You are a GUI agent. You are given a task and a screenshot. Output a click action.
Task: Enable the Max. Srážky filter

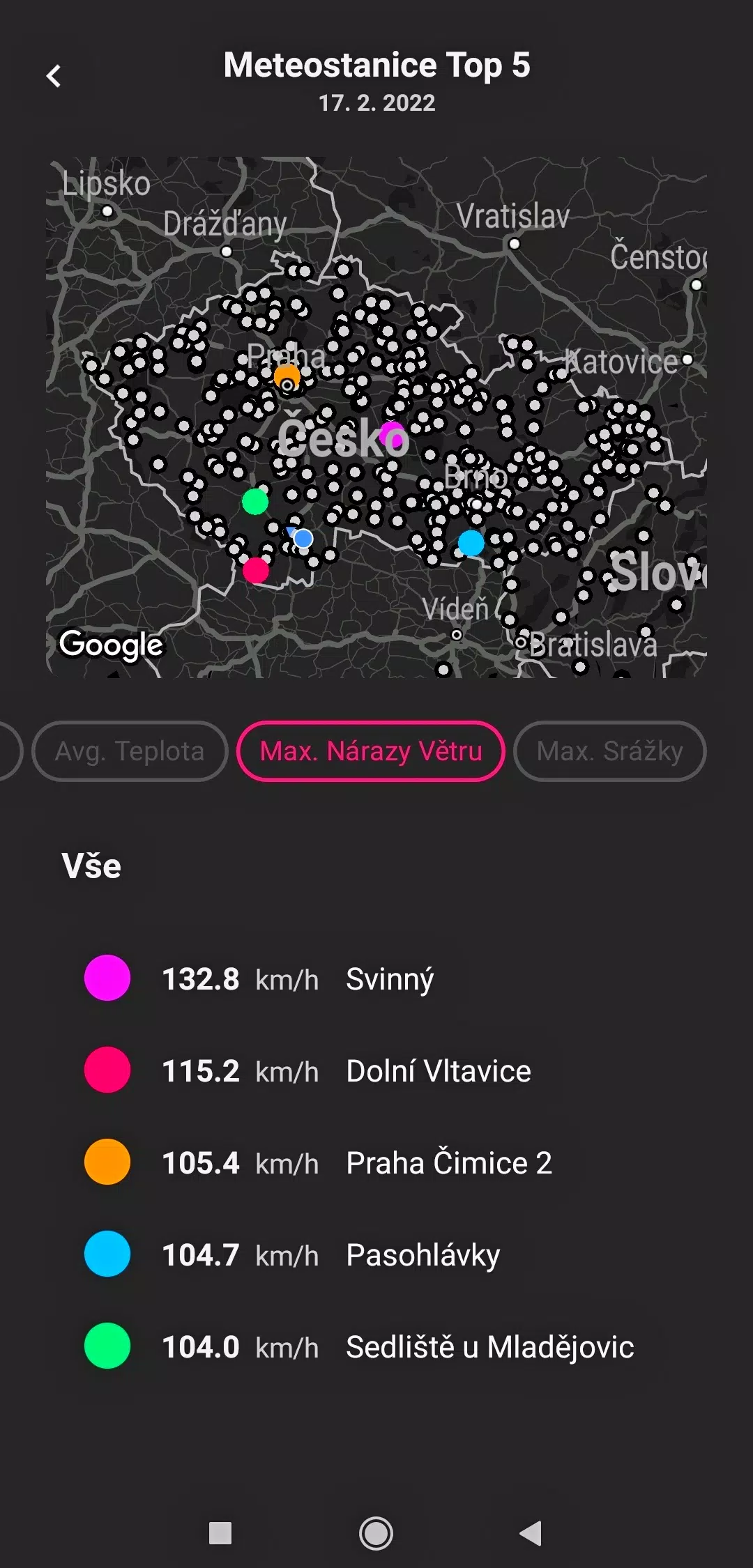tap(609, 751)
